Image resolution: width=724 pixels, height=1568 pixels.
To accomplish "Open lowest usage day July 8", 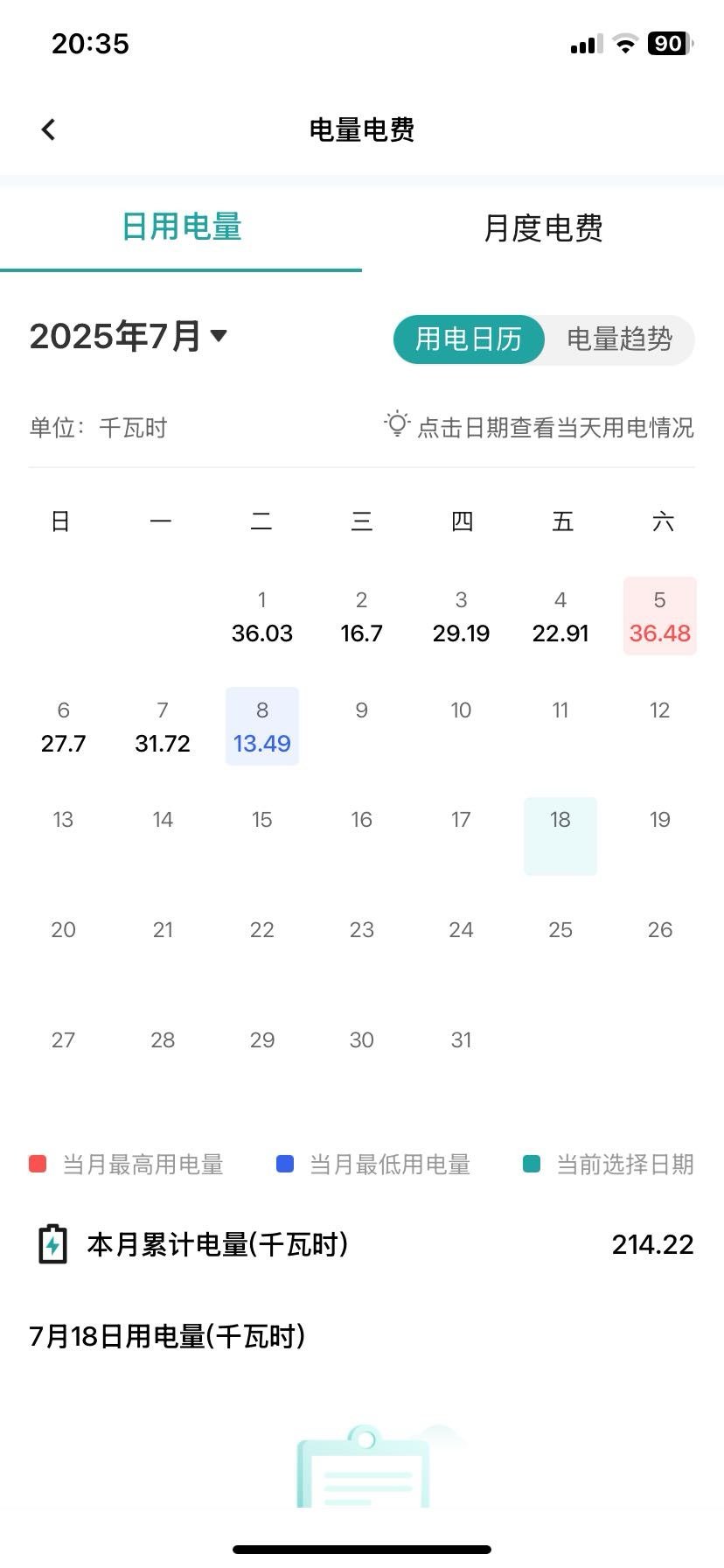I will coord(262,726).
